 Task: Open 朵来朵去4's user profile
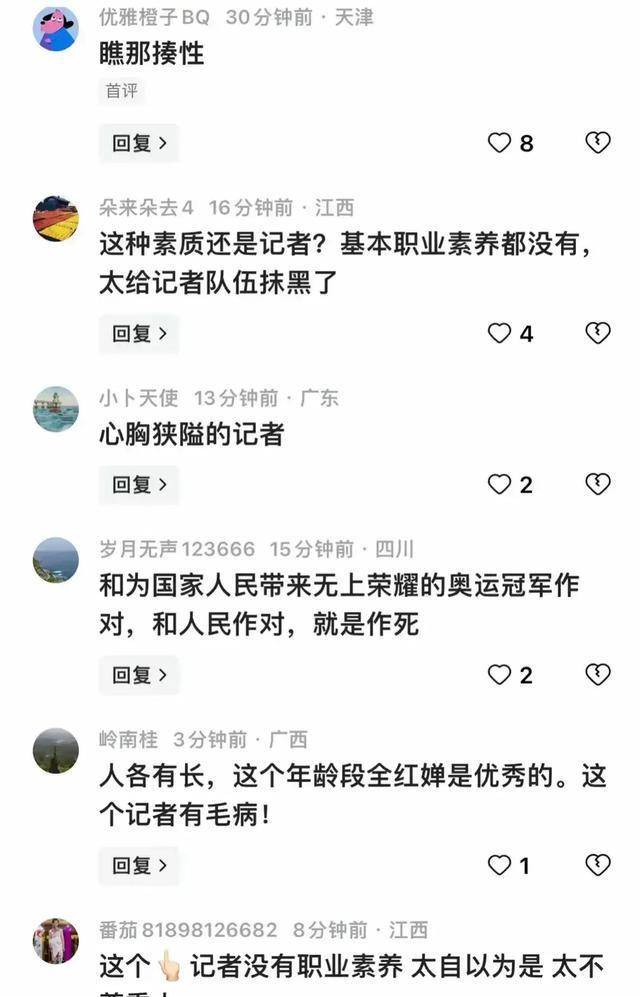pos(55,218)
